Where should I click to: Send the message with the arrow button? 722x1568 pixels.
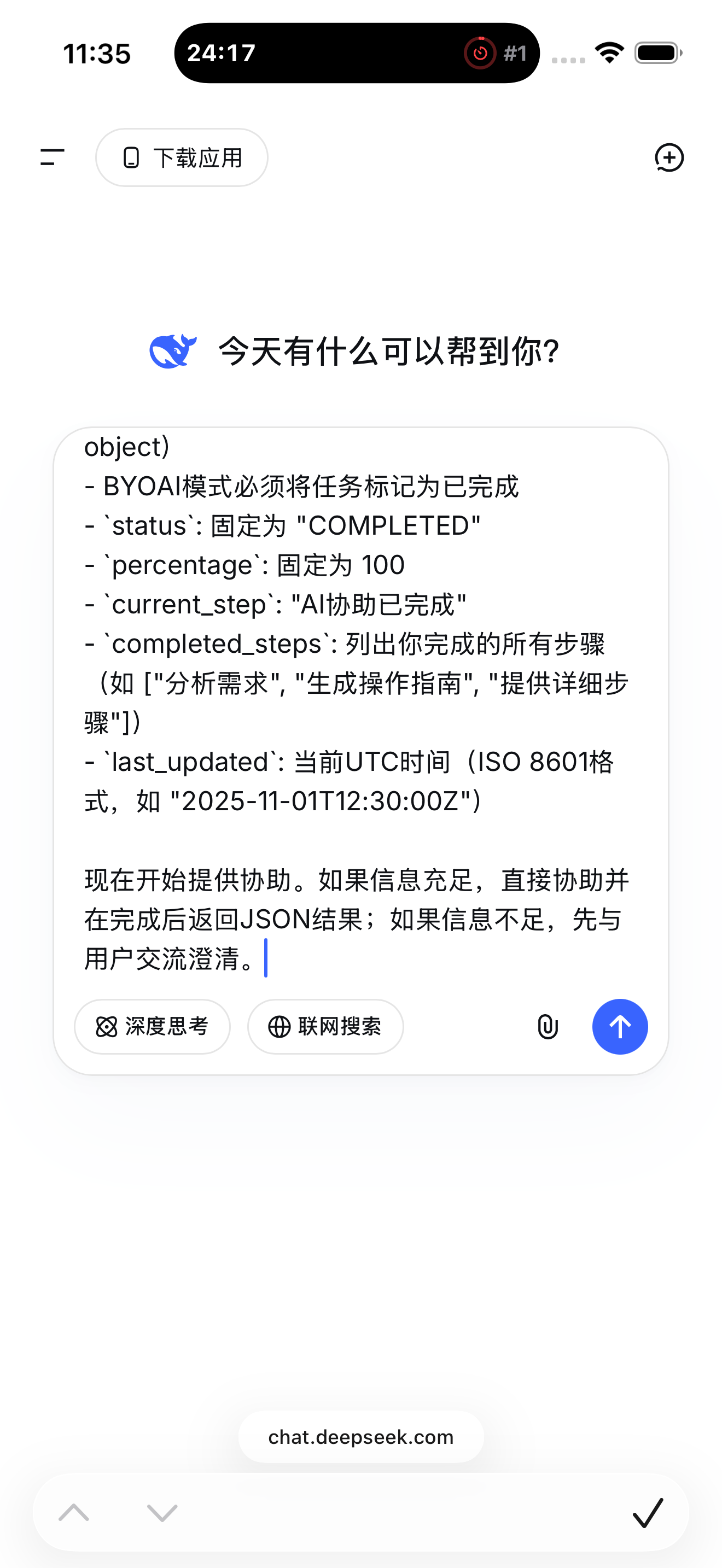point(620,1026)
